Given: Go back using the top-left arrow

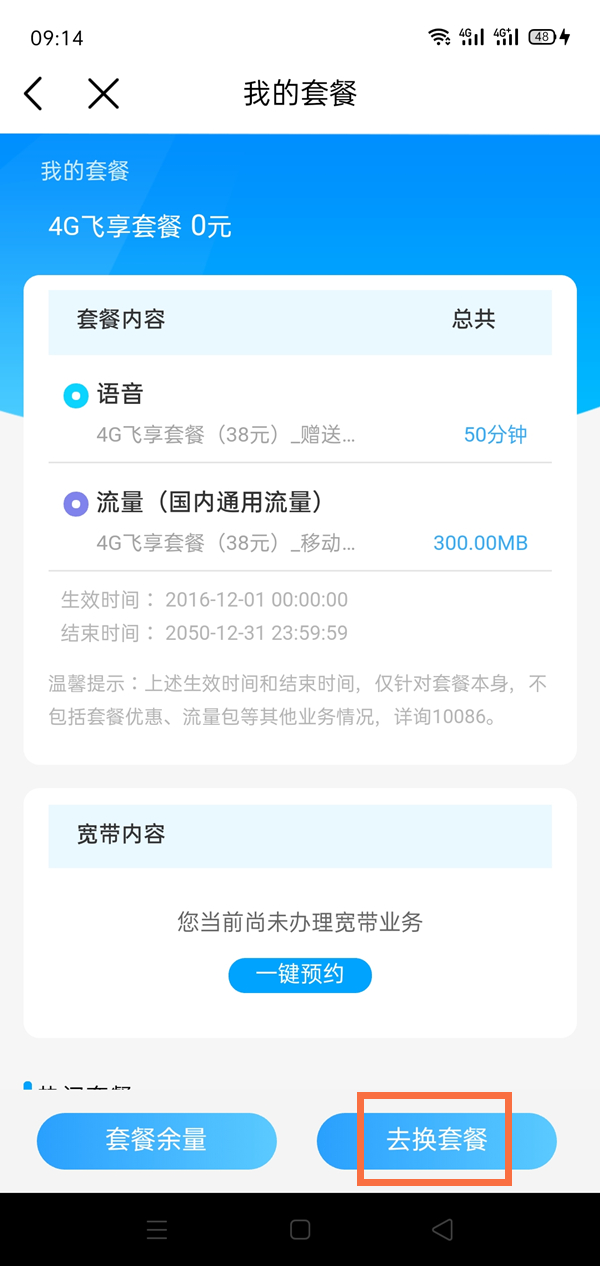Looking at the screenshot, I should 33,94.
